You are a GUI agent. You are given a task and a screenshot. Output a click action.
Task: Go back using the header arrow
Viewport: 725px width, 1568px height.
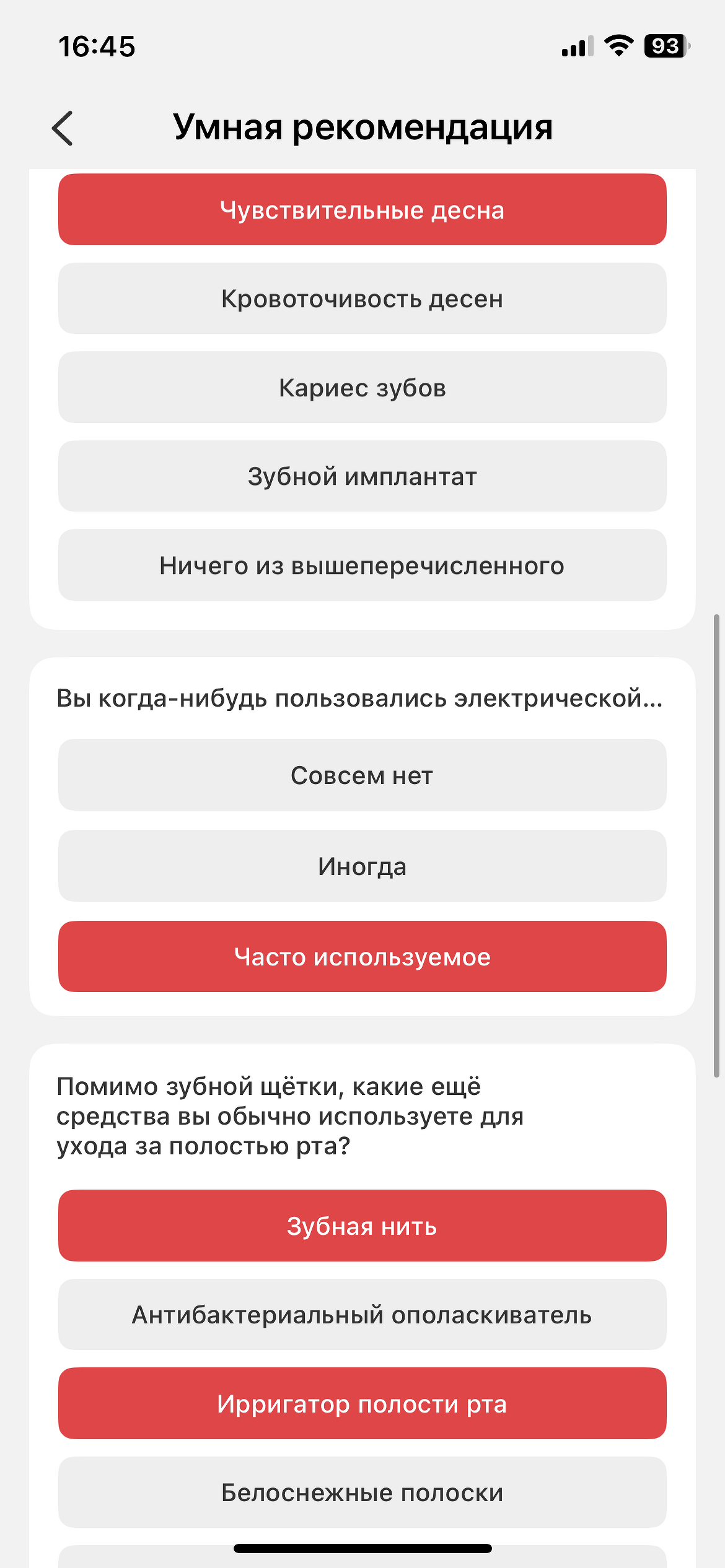point(63,128)
